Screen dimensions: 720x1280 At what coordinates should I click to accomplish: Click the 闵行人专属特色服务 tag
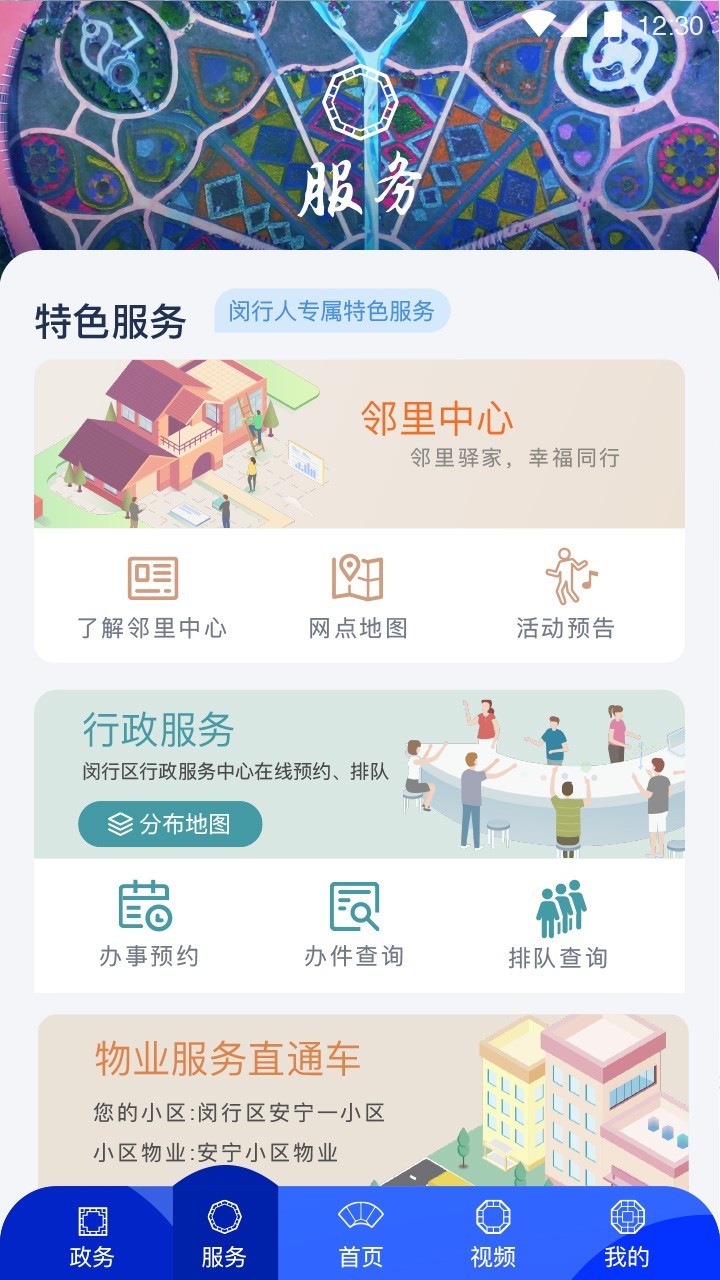click(331, 311)
